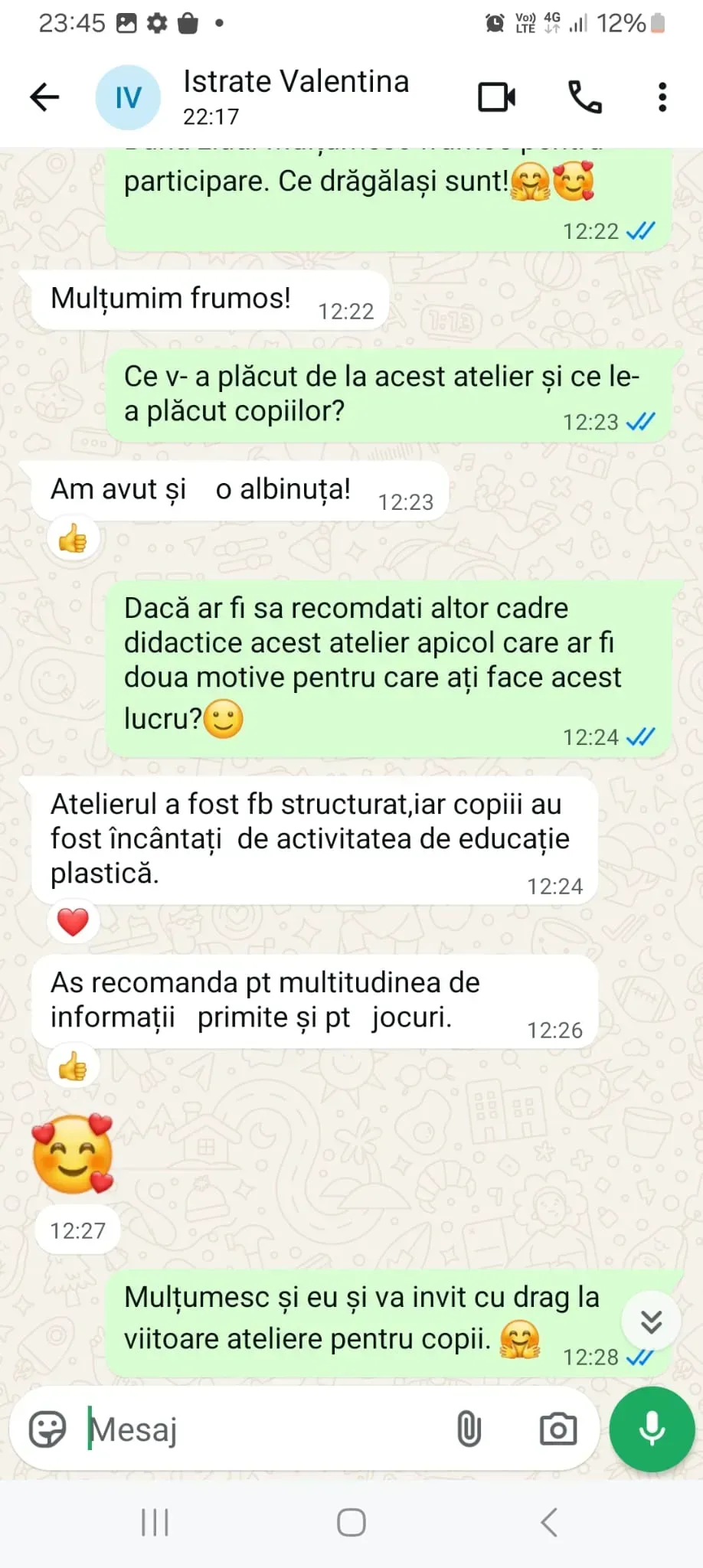This screenshot has height=1568, width=703.
Task: Attach a file to the chat
Action: [469, 1429]
